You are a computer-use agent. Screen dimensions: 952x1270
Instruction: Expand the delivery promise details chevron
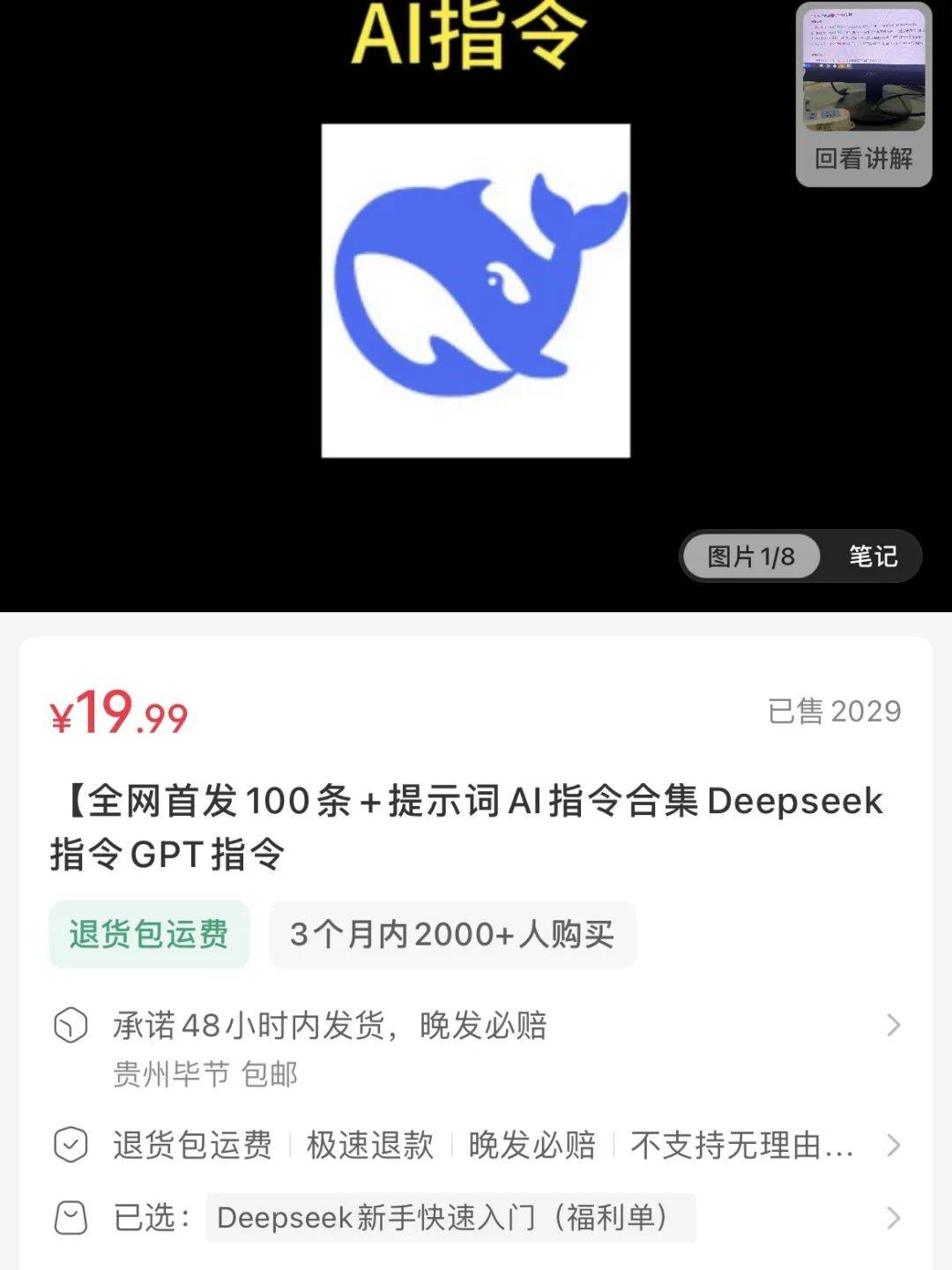point(893,1027)
